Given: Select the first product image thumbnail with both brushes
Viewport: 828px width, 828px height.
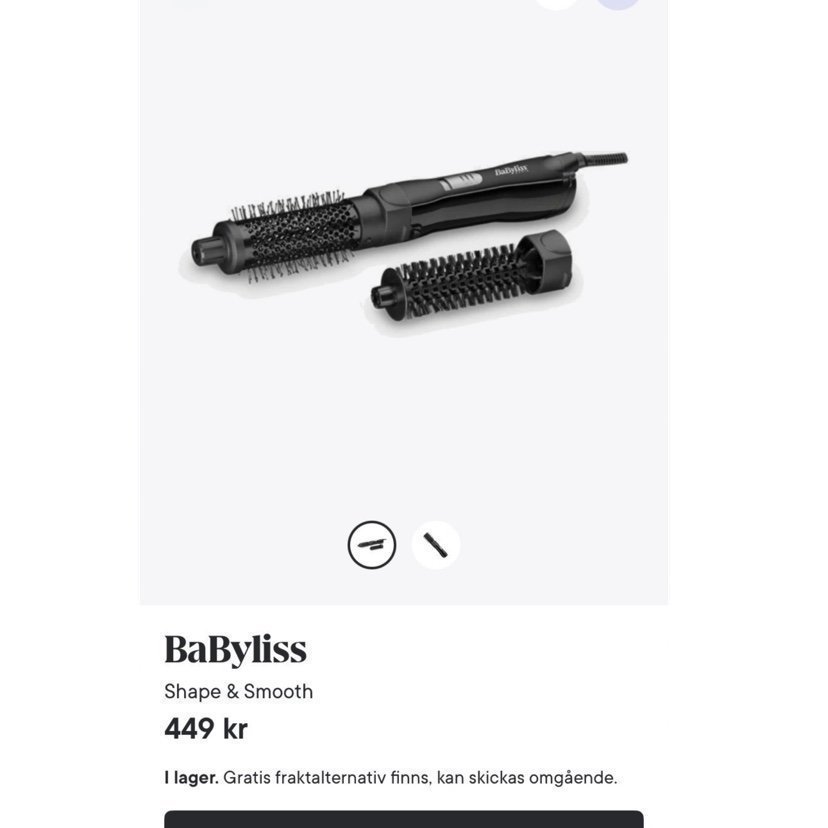Looking at the screenshot, I should [x=372, y=545].
